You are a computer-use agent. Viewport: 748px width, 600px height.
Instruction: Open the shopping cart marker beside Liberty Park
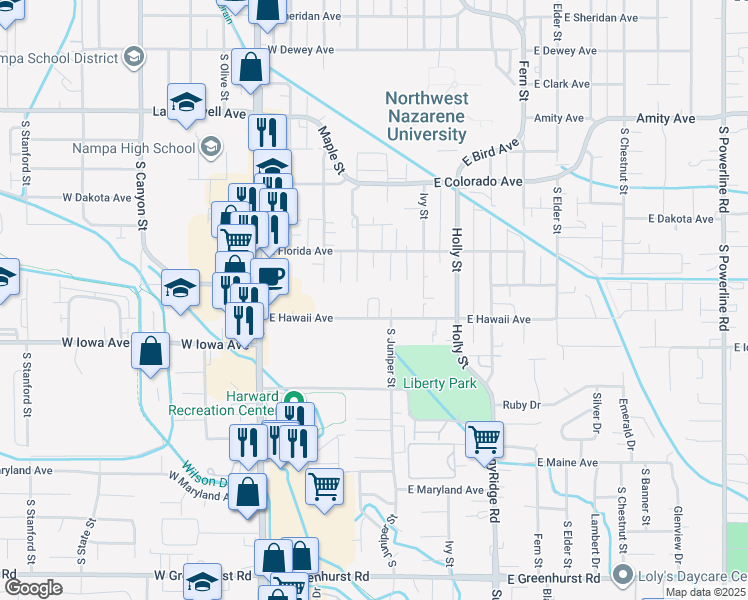click(484, 441)
